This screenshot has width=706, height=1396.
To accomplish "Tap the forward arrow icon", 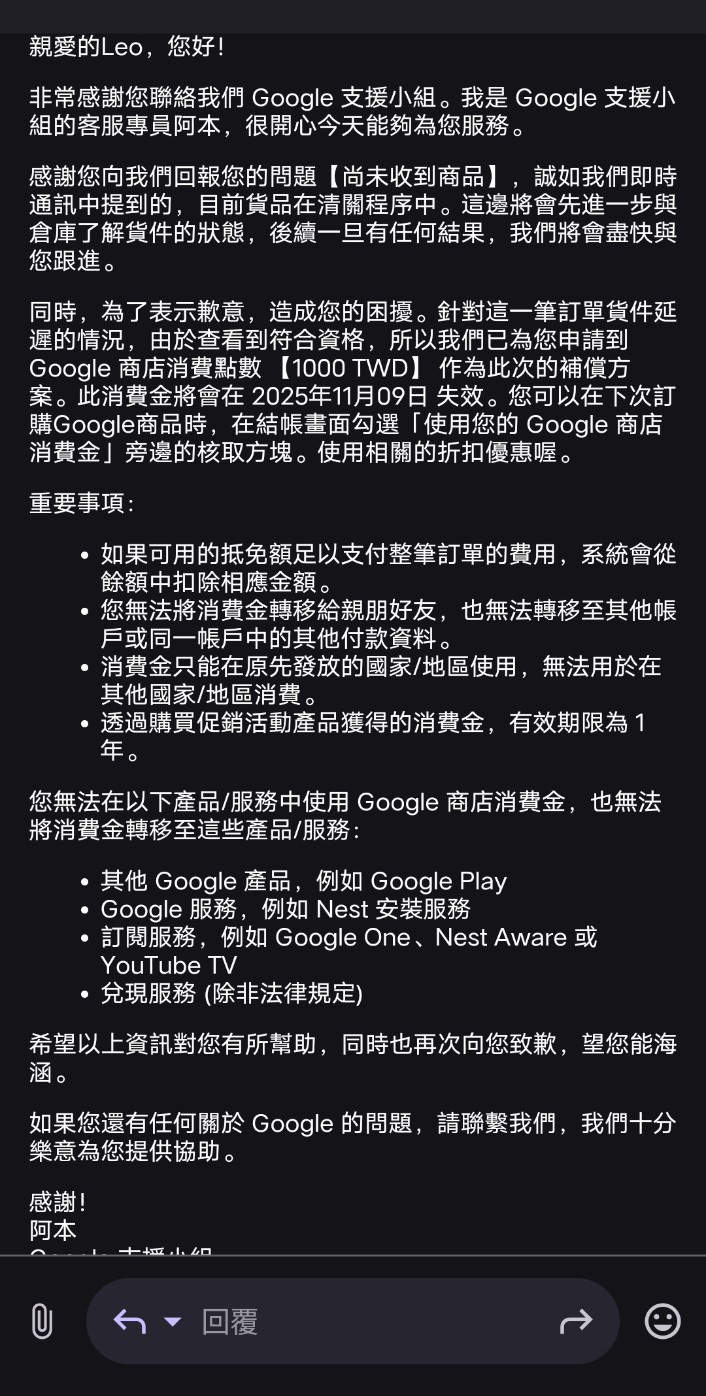I will (576, 1322).
